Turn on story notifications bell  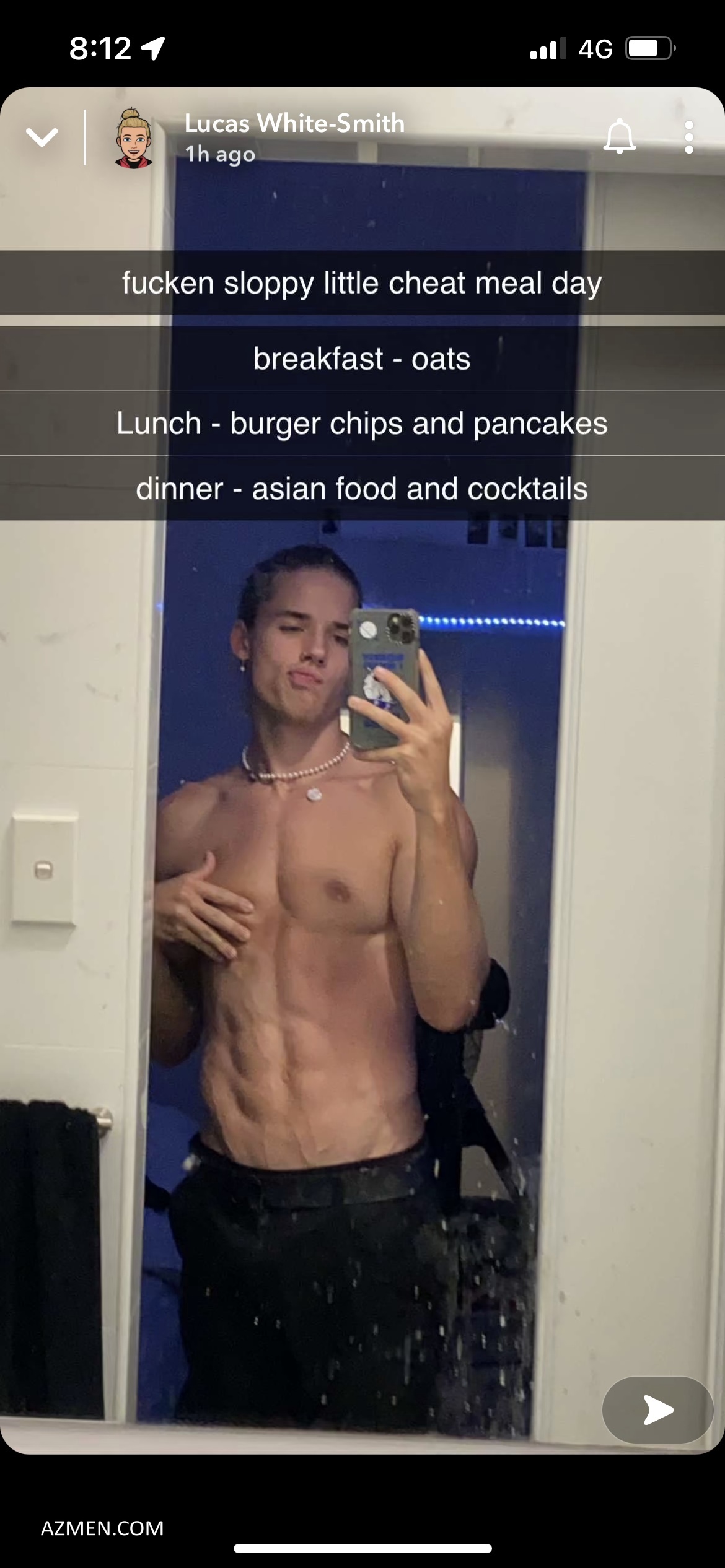[619, 137]
